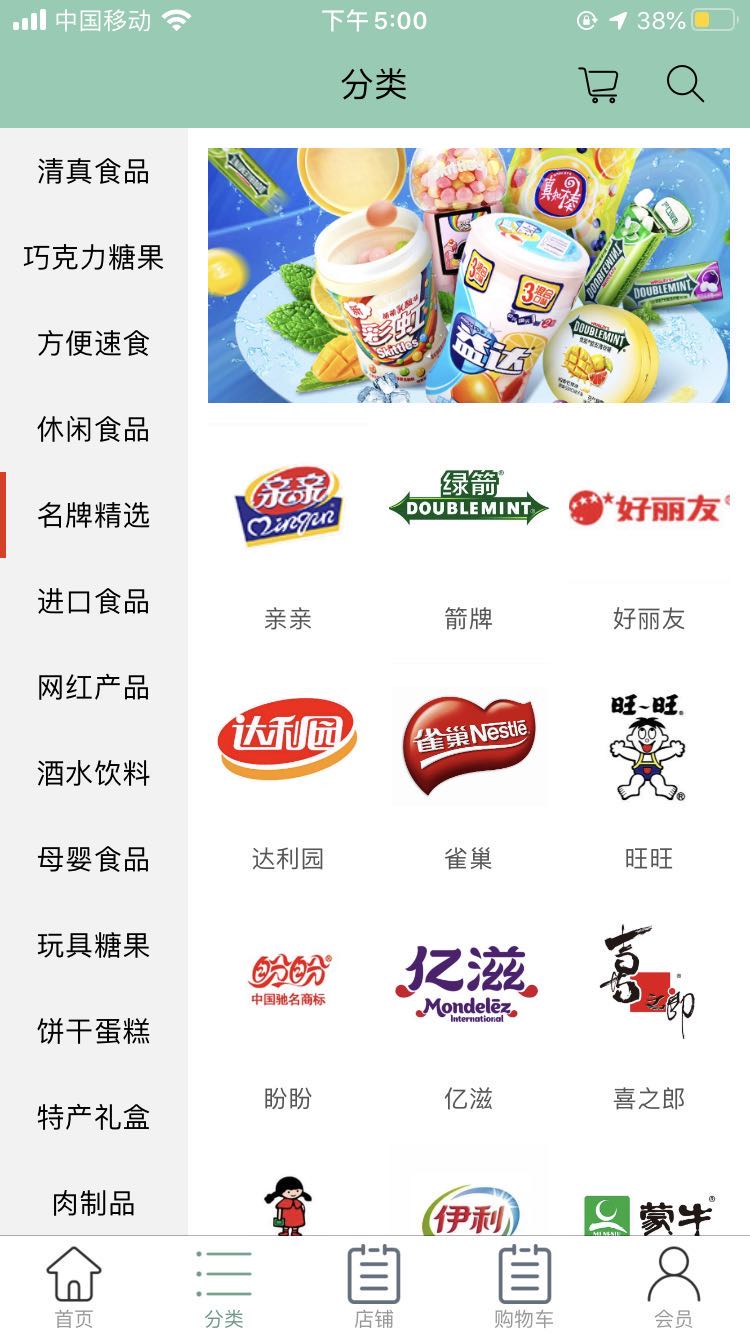Image resolution: width=750 pixels, height=1334 pixels.
Task: Tap the 店铺 store icon
Action: (375, 1271)
